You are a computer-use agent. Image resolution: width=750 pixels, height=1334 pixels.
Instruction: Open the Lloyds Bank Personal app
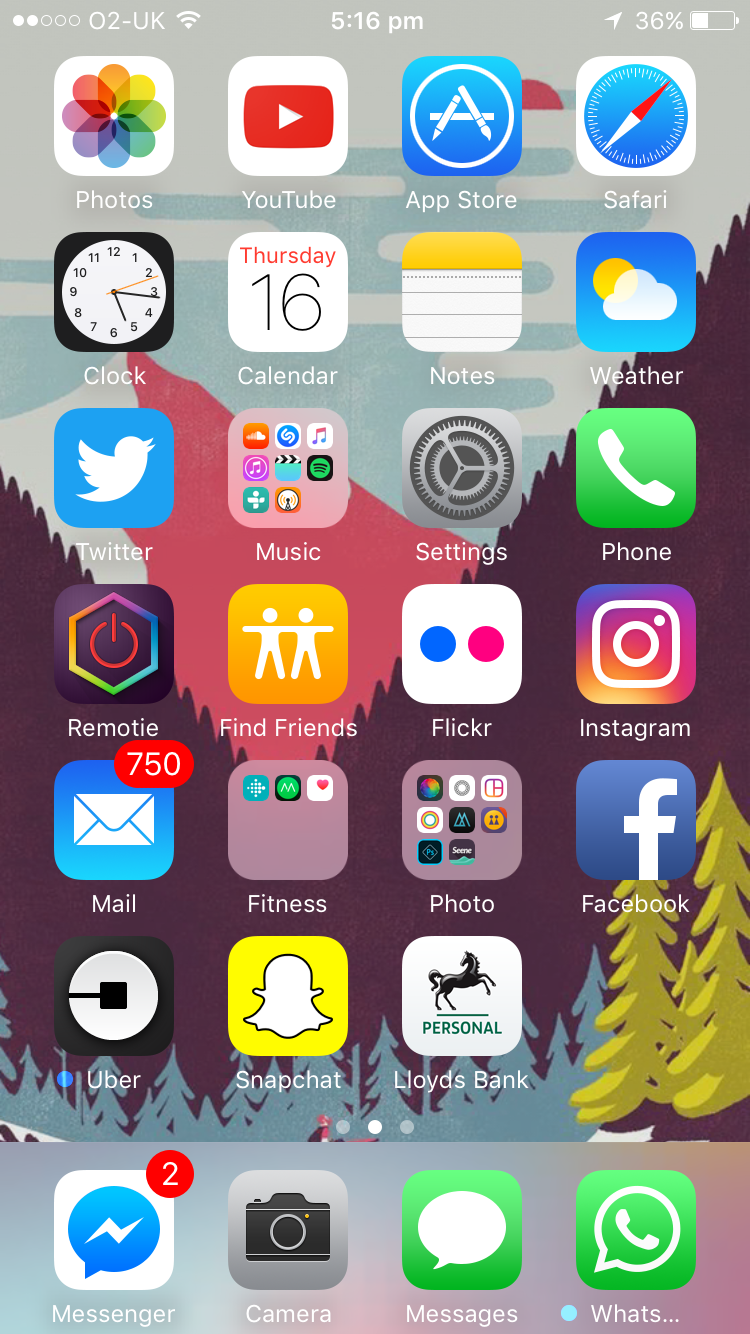click(461, 996)
